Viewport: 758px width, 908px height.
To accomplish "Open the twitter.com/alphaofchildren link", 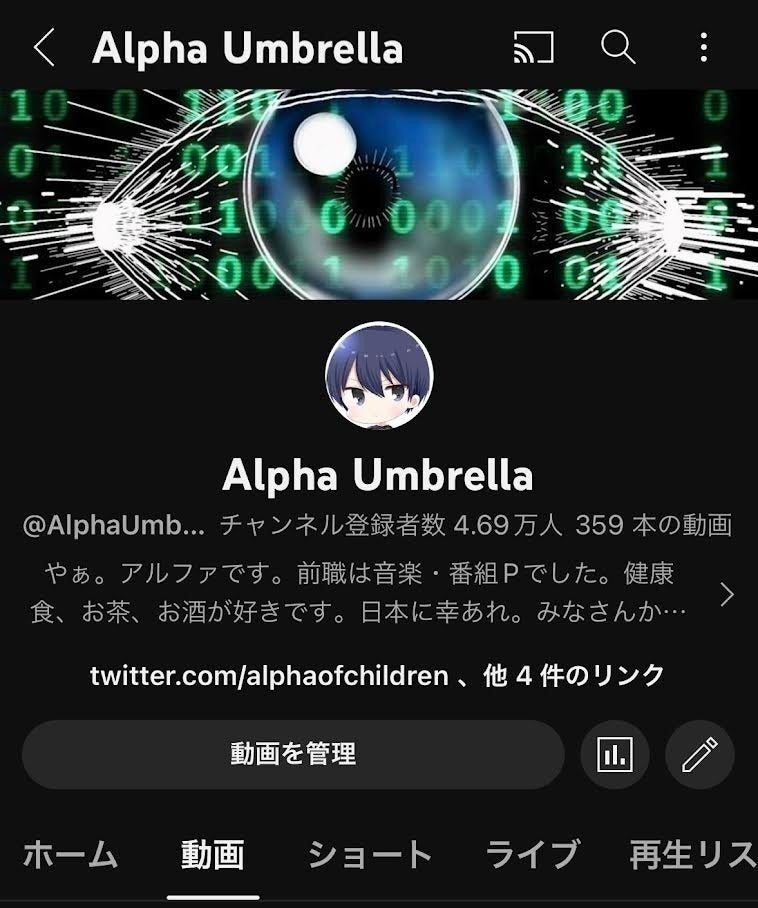I will [269, 676].
